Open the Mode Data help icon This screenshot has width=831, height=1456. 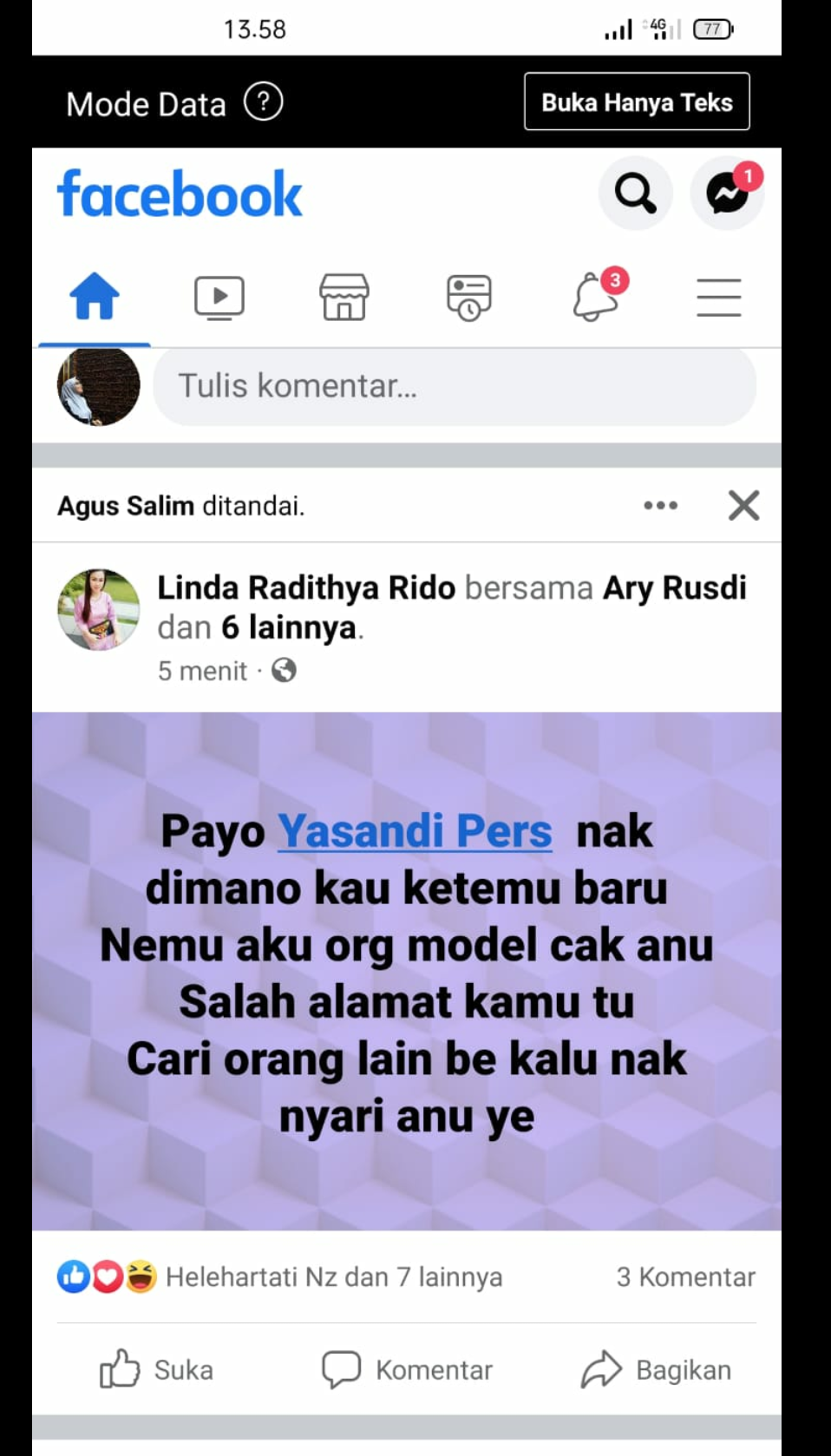(x=263, y=102)
